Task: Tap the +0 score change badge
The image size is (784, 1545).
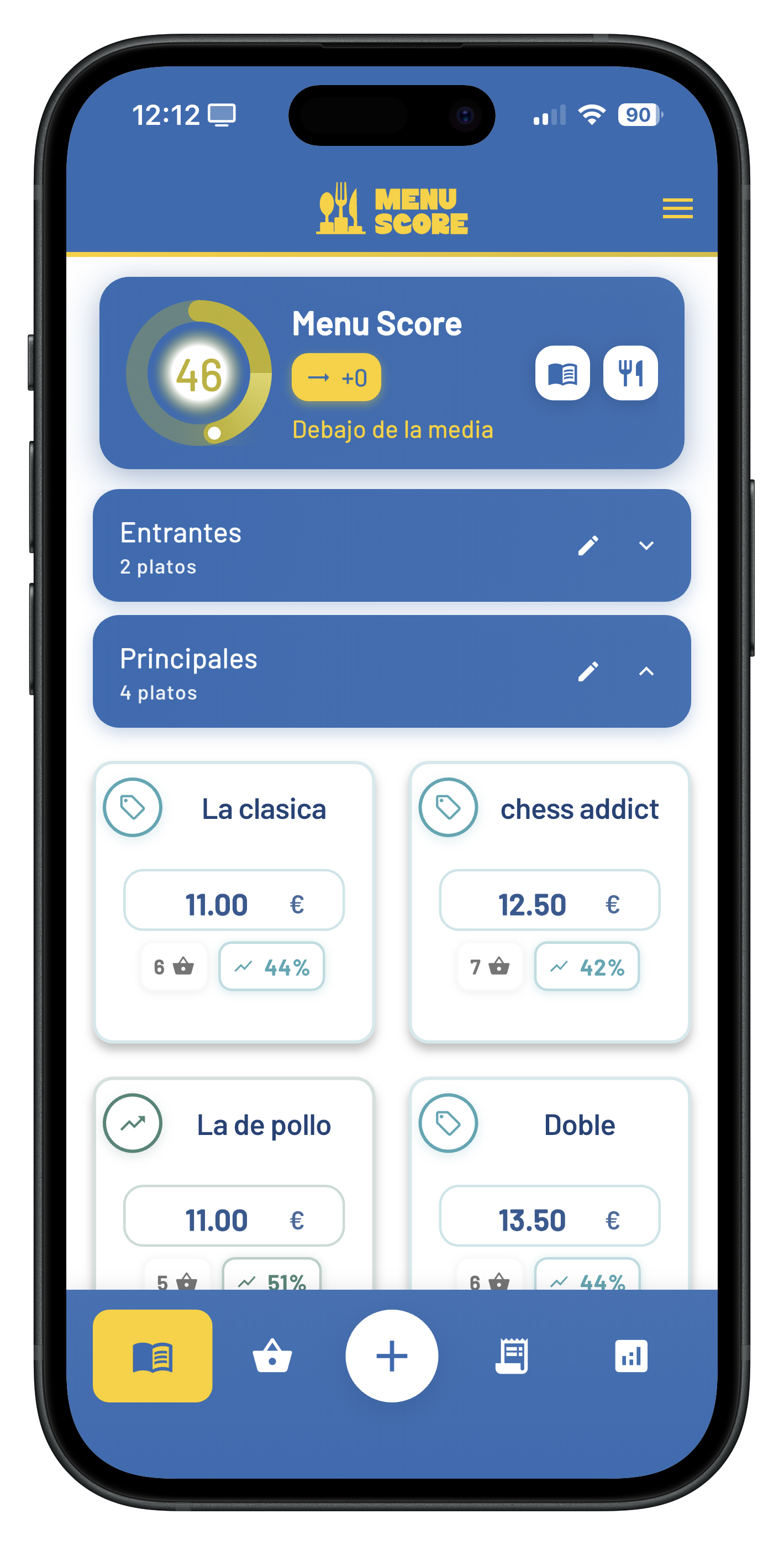Action: (336, 377)
